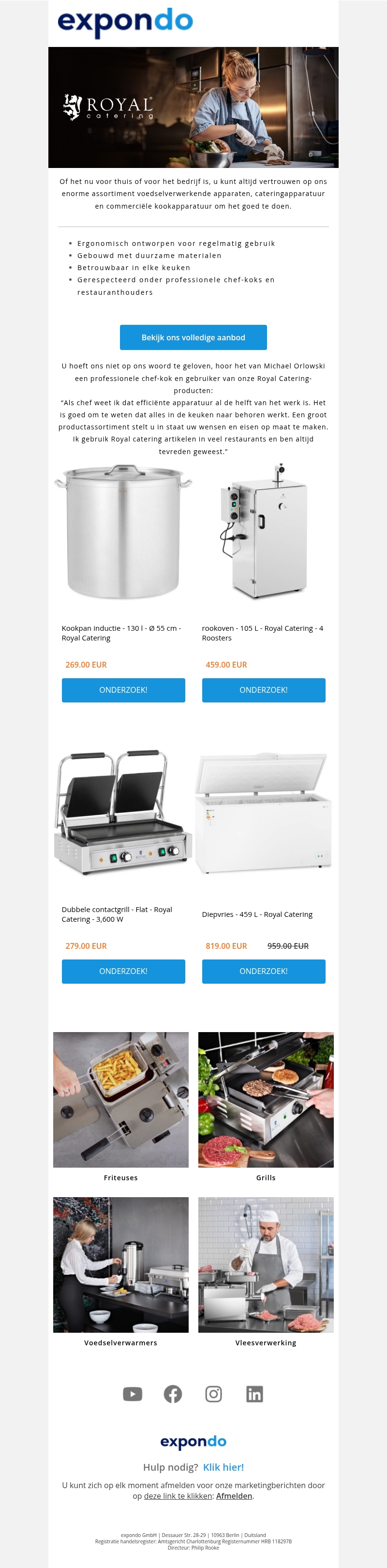The image size is (387, 1568).
Task: Visit expondo's YouTube channel
Action: click(132, 1394)
